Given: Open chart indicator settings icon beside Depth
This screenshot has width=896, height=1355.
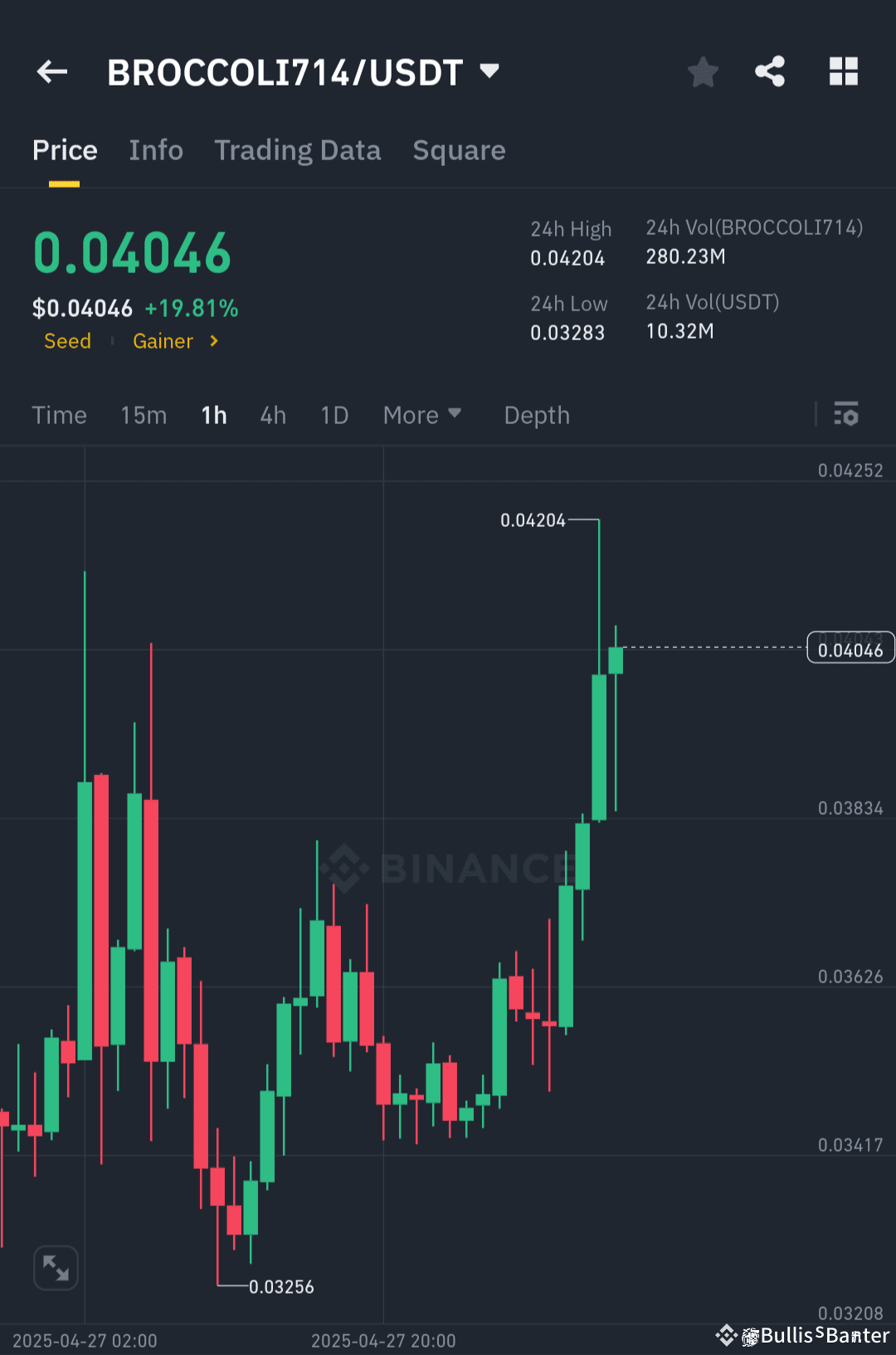Looking at the screenshot, I should pyautogui.click(x=845, y=415).
